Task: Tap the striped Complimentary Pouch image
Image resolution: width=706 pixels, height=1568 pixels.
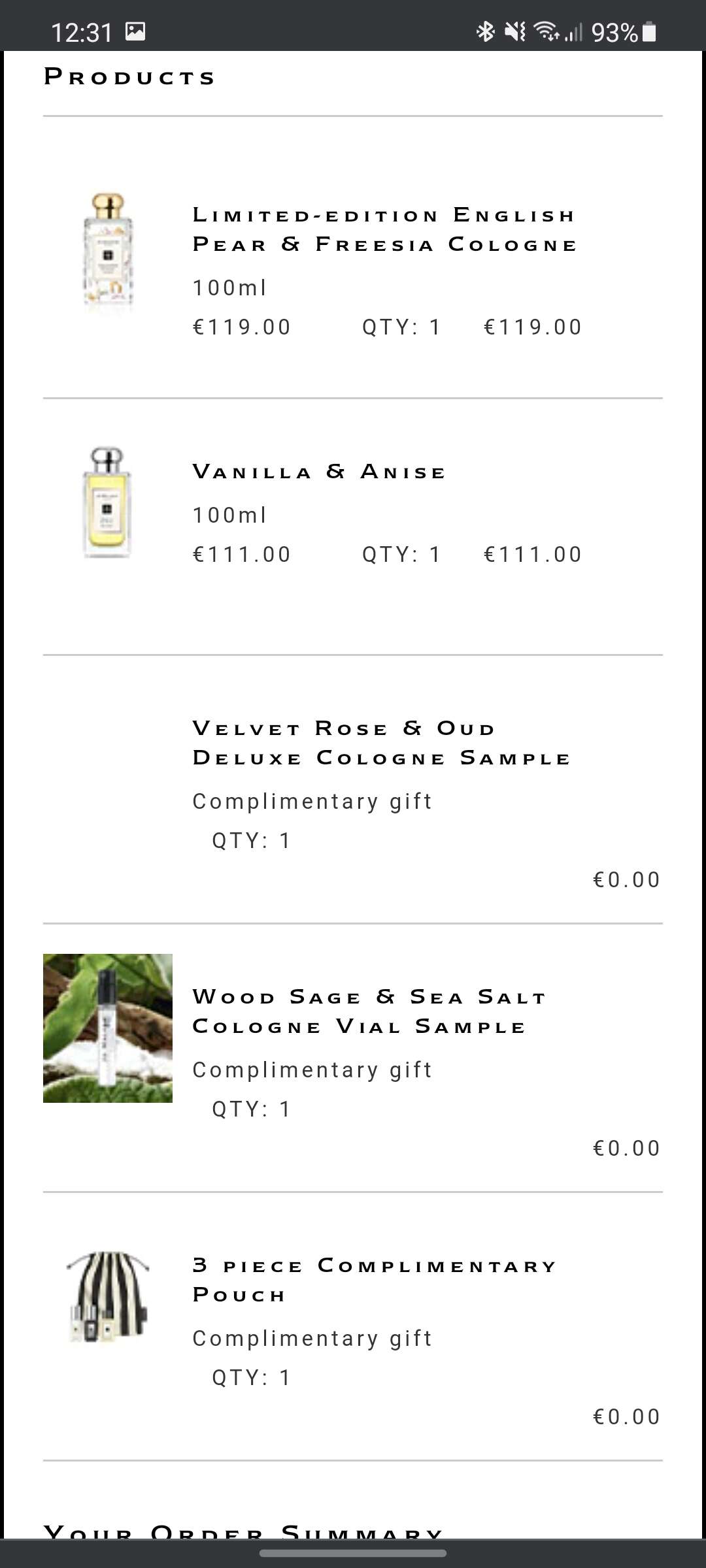Action: [x=108, y=1298]
